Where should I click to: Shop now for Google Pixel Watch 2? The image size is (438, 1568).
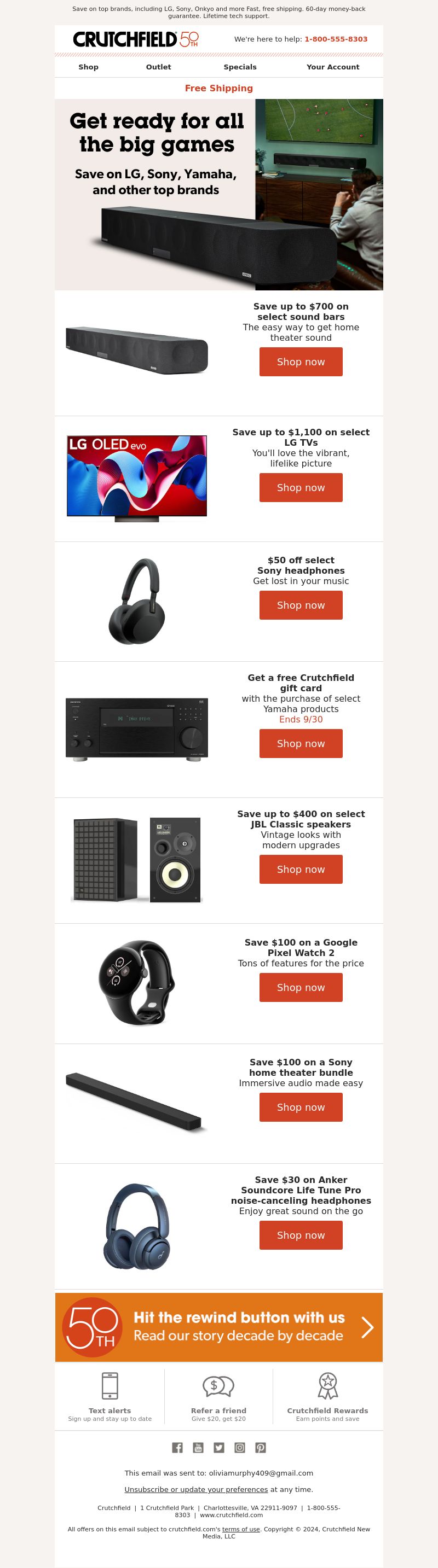point(301,987)
